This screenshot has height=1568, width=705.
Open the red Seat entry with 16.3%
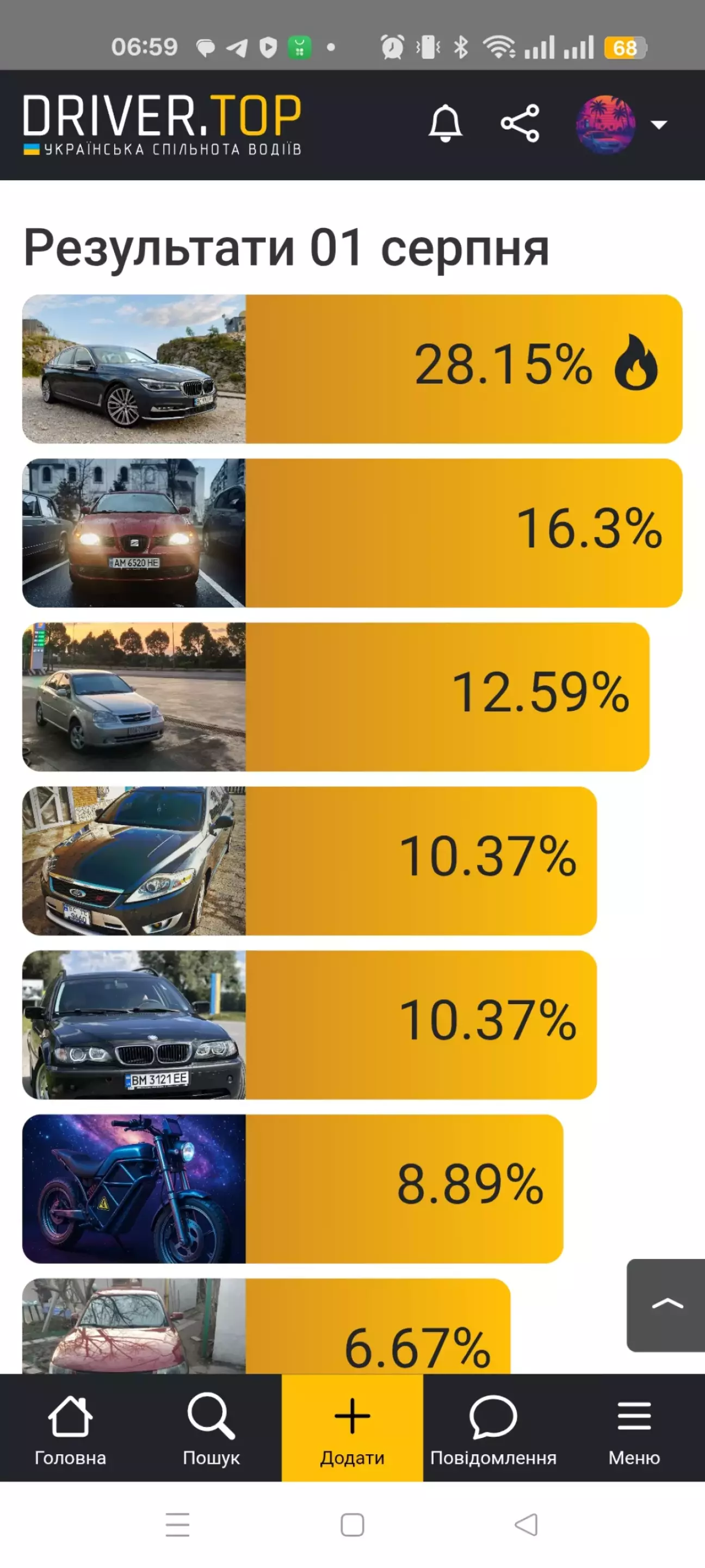click(352, 533)
